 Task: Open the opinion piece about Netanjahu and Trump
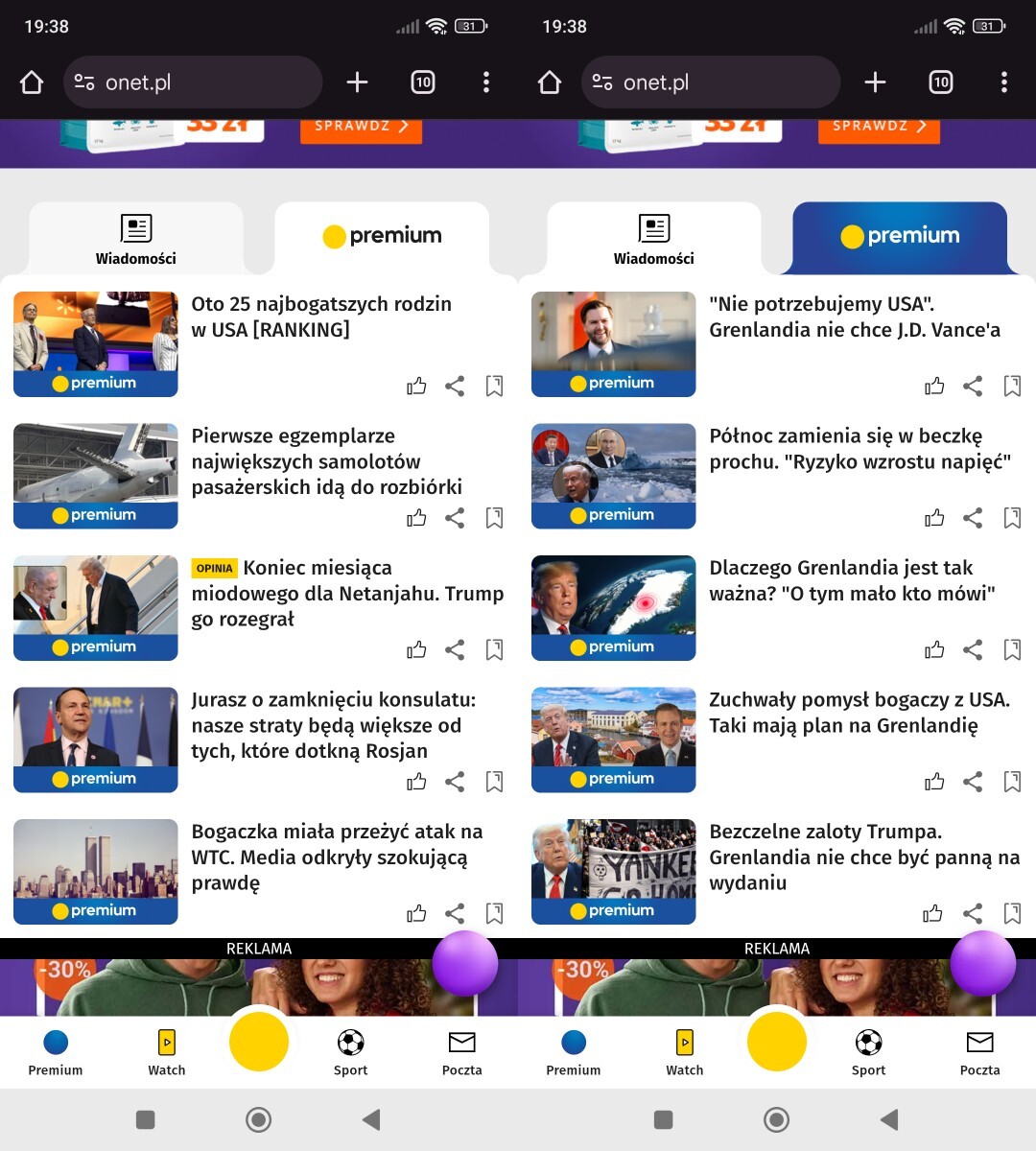pos(347,594)
